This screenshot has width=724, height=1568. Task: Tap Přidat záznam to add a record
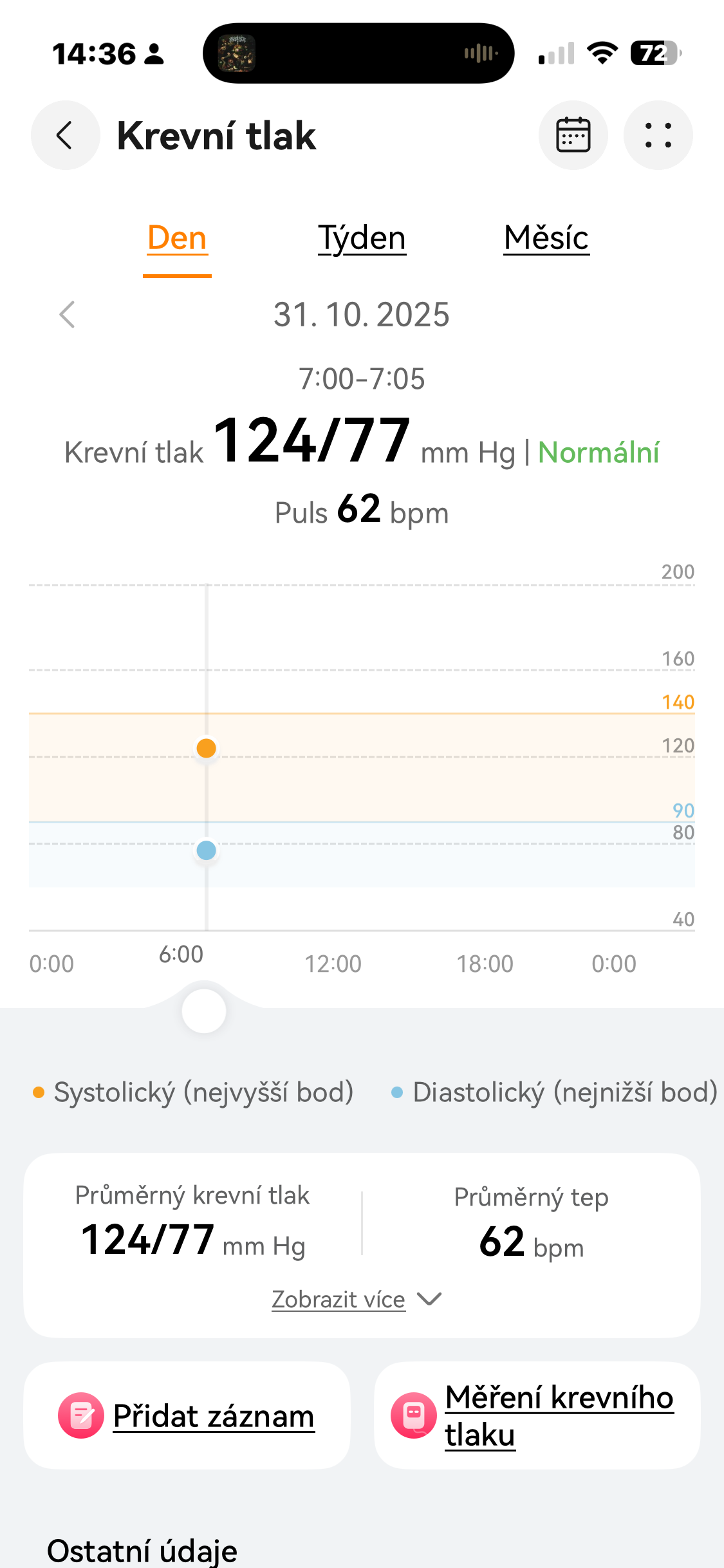click(x=187, y=1415)
